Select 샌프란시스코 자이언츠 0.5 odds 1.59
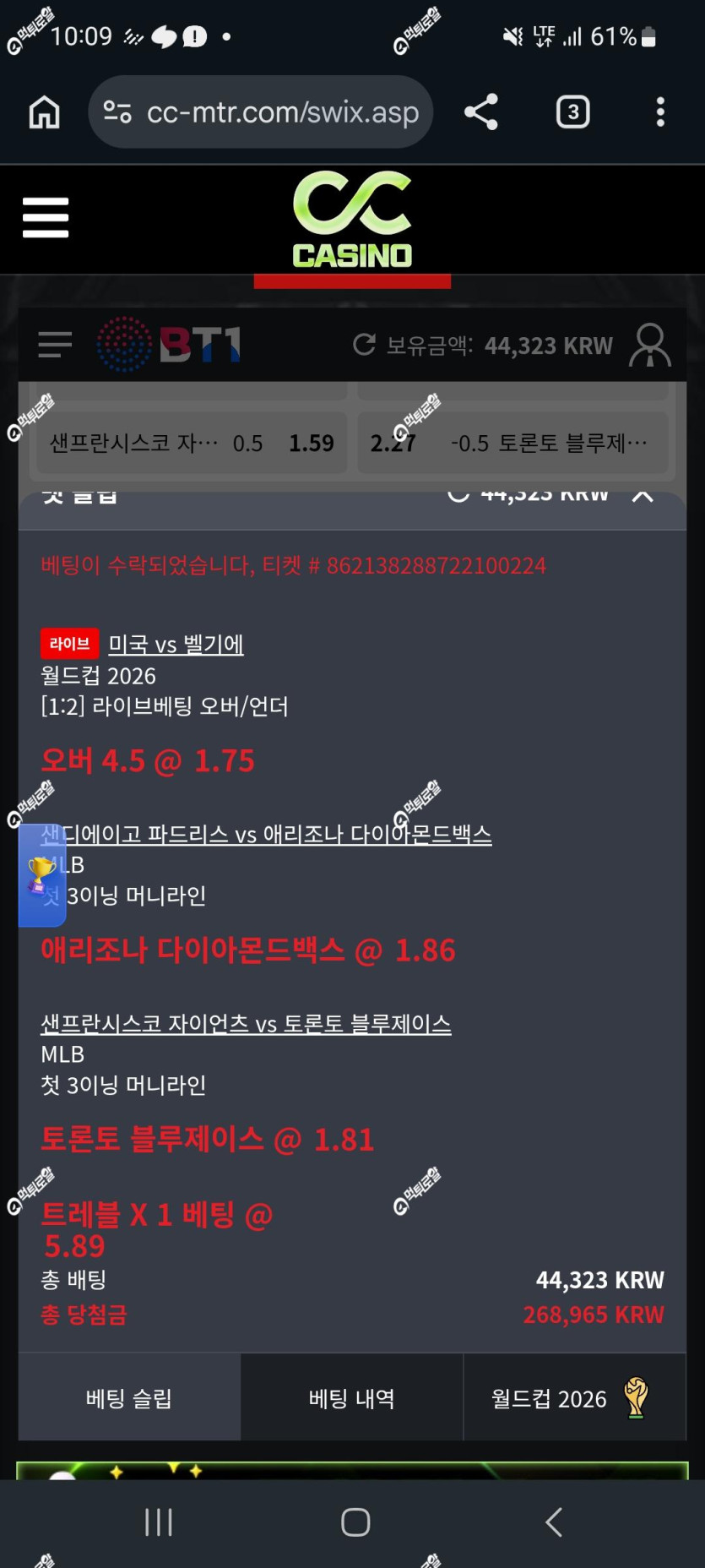Viewport: 705px width, 1568px height. pyautogui.click(x=192, y=443)
